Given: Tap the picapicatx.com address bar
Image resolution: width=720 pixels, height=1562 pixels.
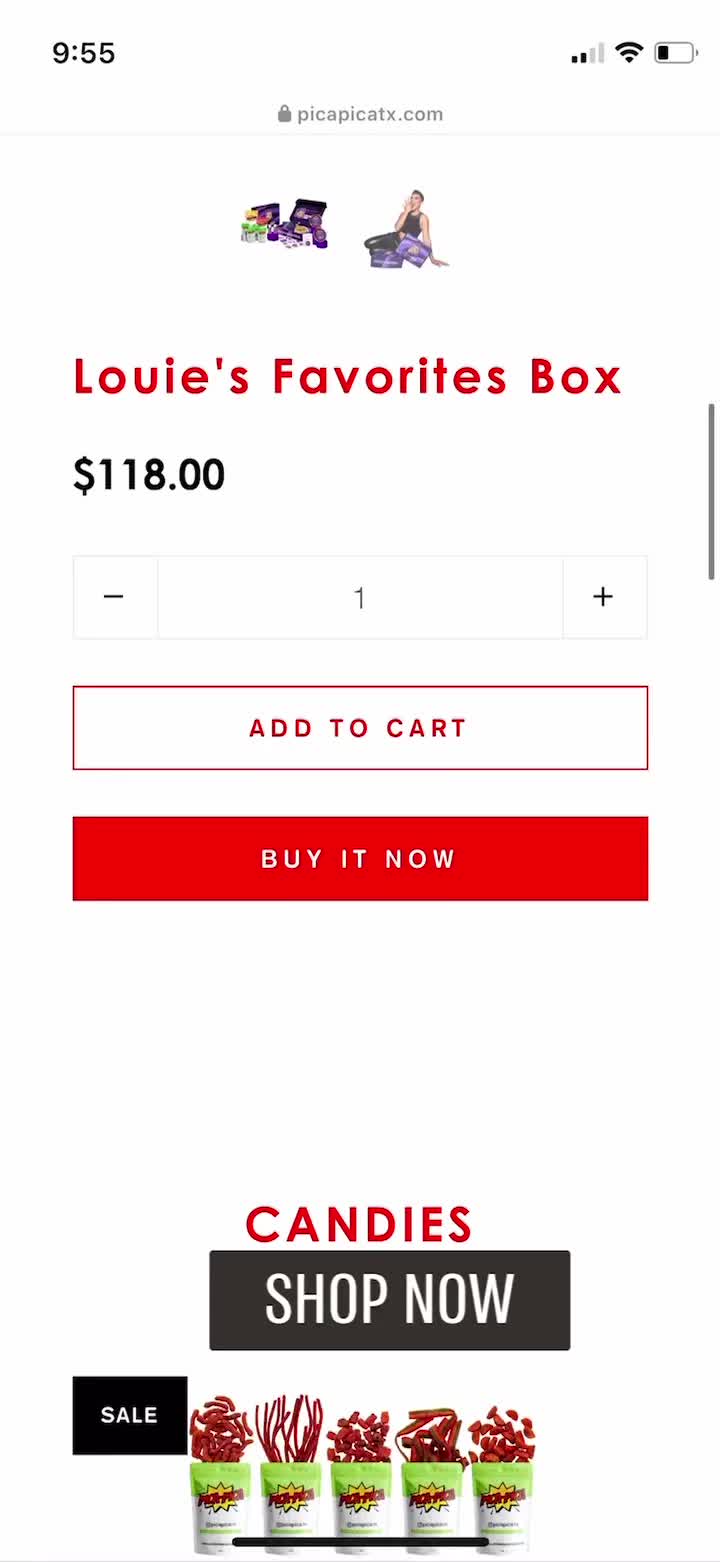Looking at the screenshot, I should click(x=360, y=114).
